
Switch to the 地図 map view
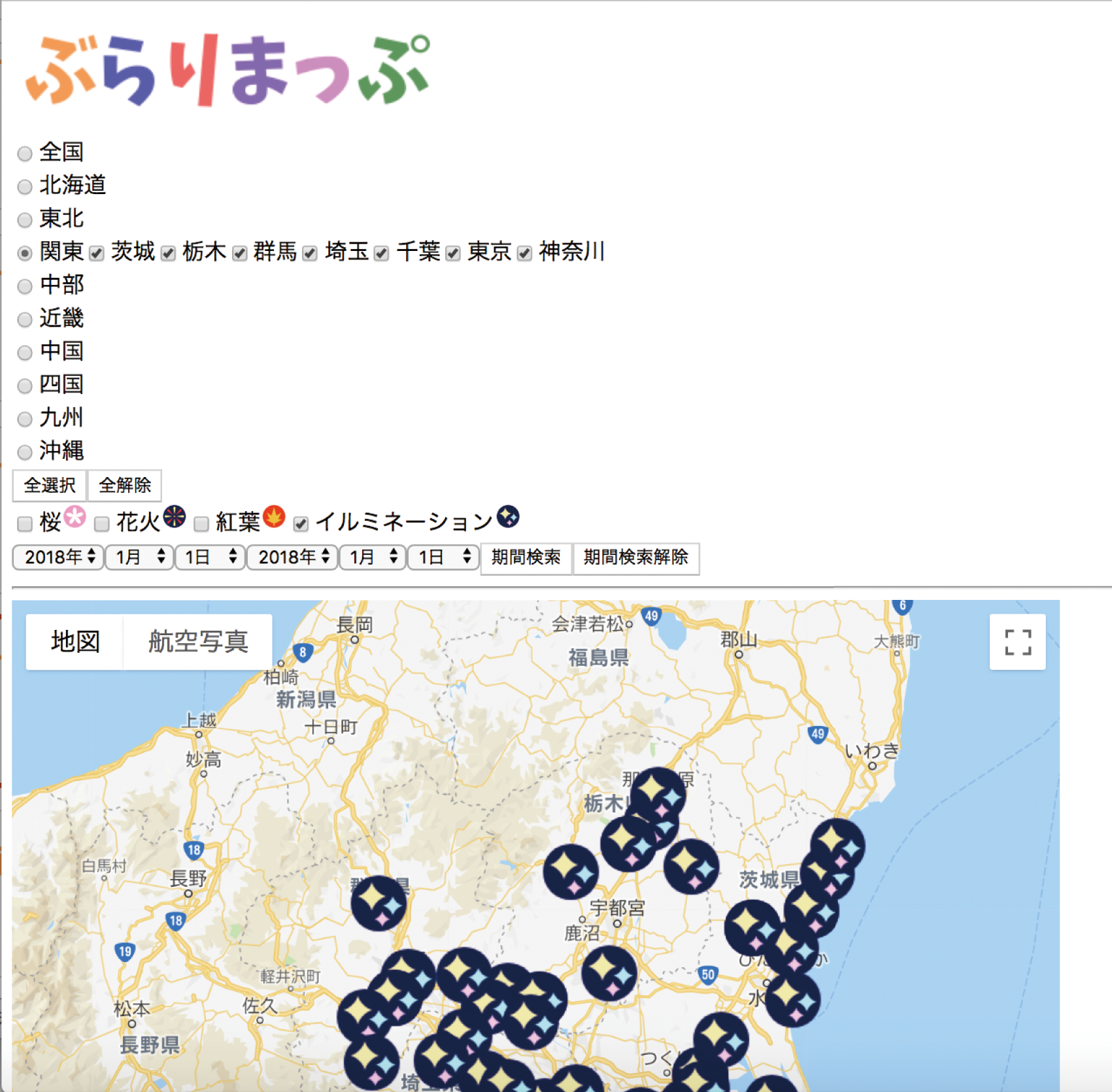(x=75, y=642)
